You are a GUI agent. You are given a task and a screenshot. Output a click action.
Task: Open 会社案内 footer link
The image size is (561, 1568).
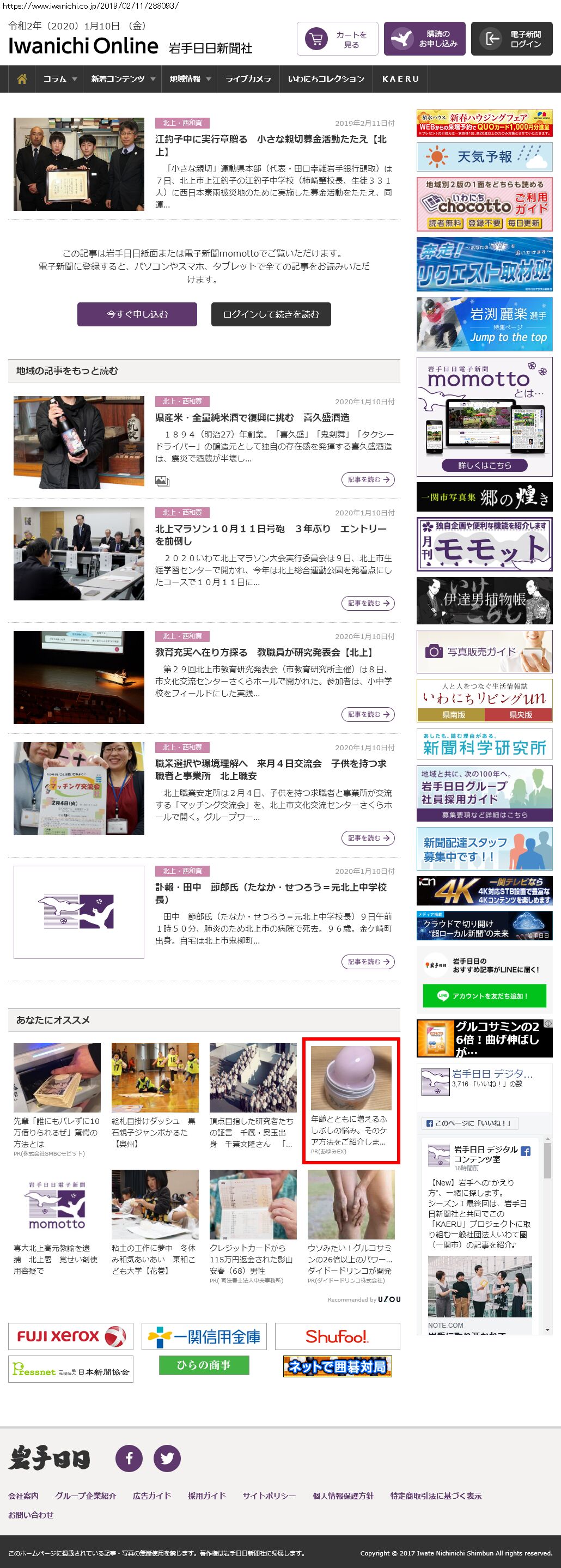click(x=23, y=1496)
